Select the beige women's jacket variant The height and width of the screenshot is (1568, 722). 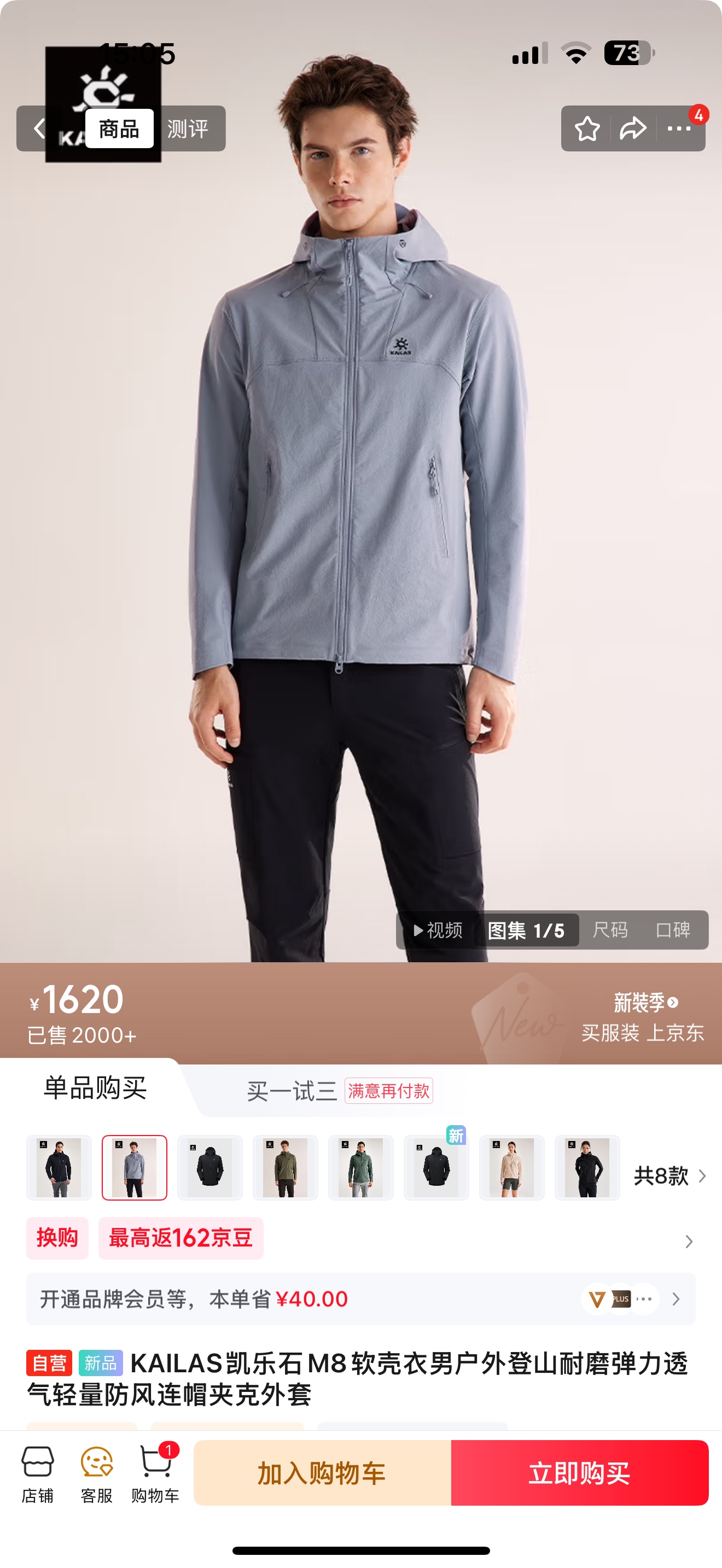(511, 1167)
